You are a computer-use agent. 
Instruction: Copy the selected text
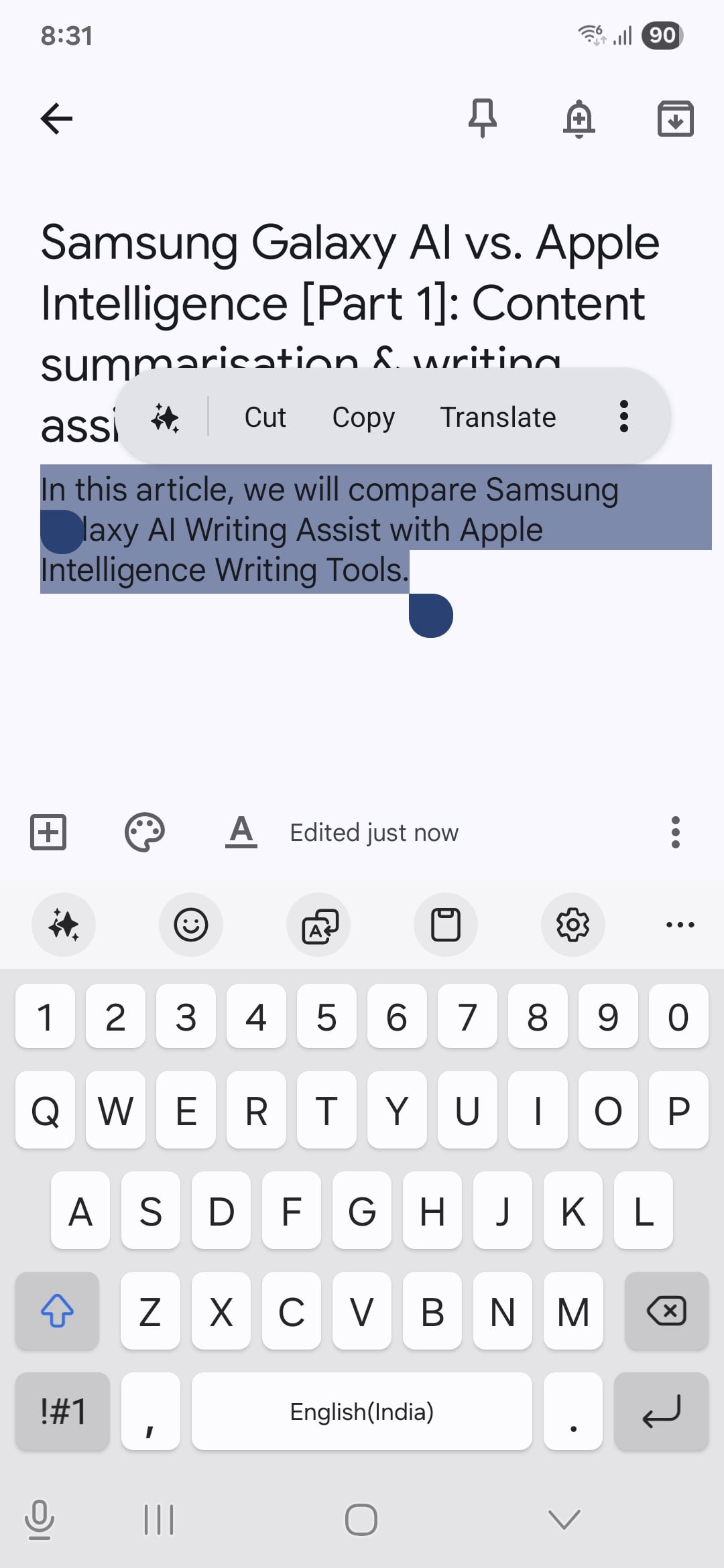point(363,417)
